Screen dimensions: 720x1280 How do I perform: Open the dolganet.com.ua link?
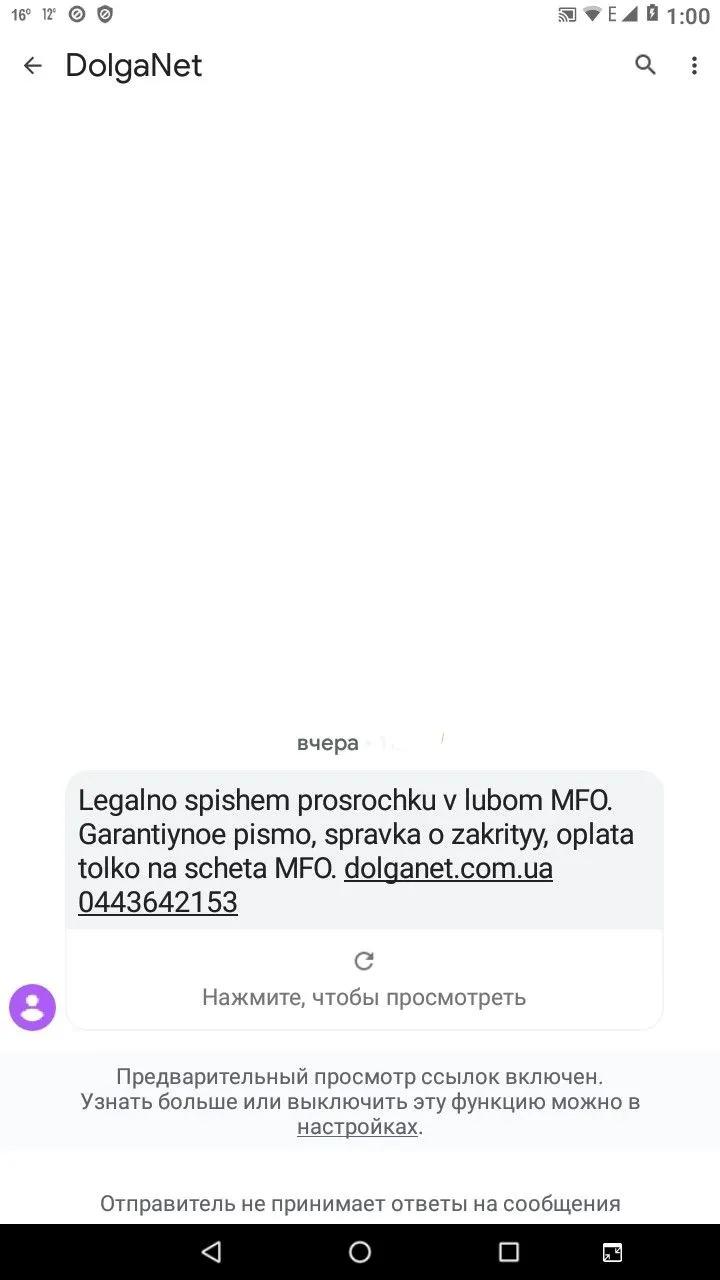click(448, 868)
